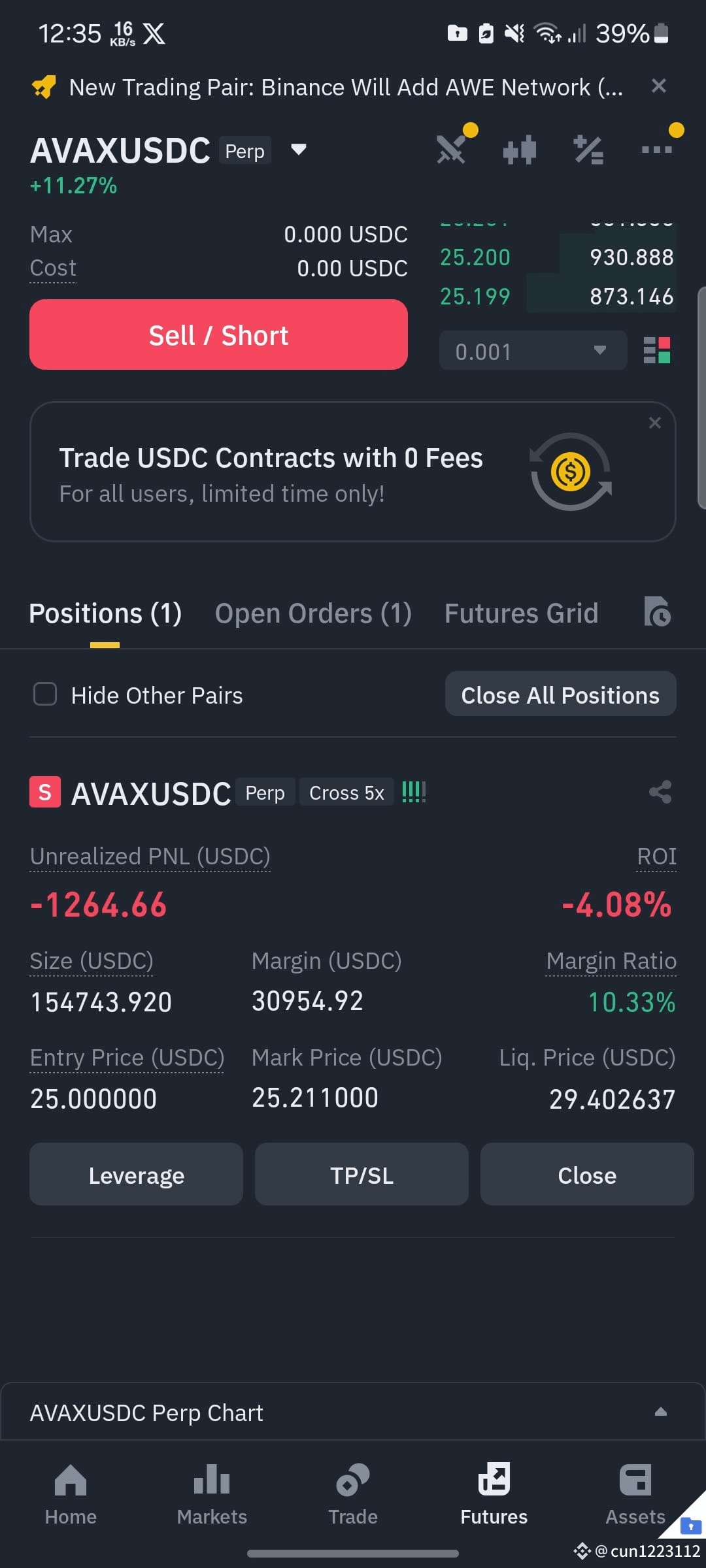Open the AVAXUSDC candlestick chart icon
Image resolution: width=706 pixels, height=1568 pixels.
[x=520, y=148]
